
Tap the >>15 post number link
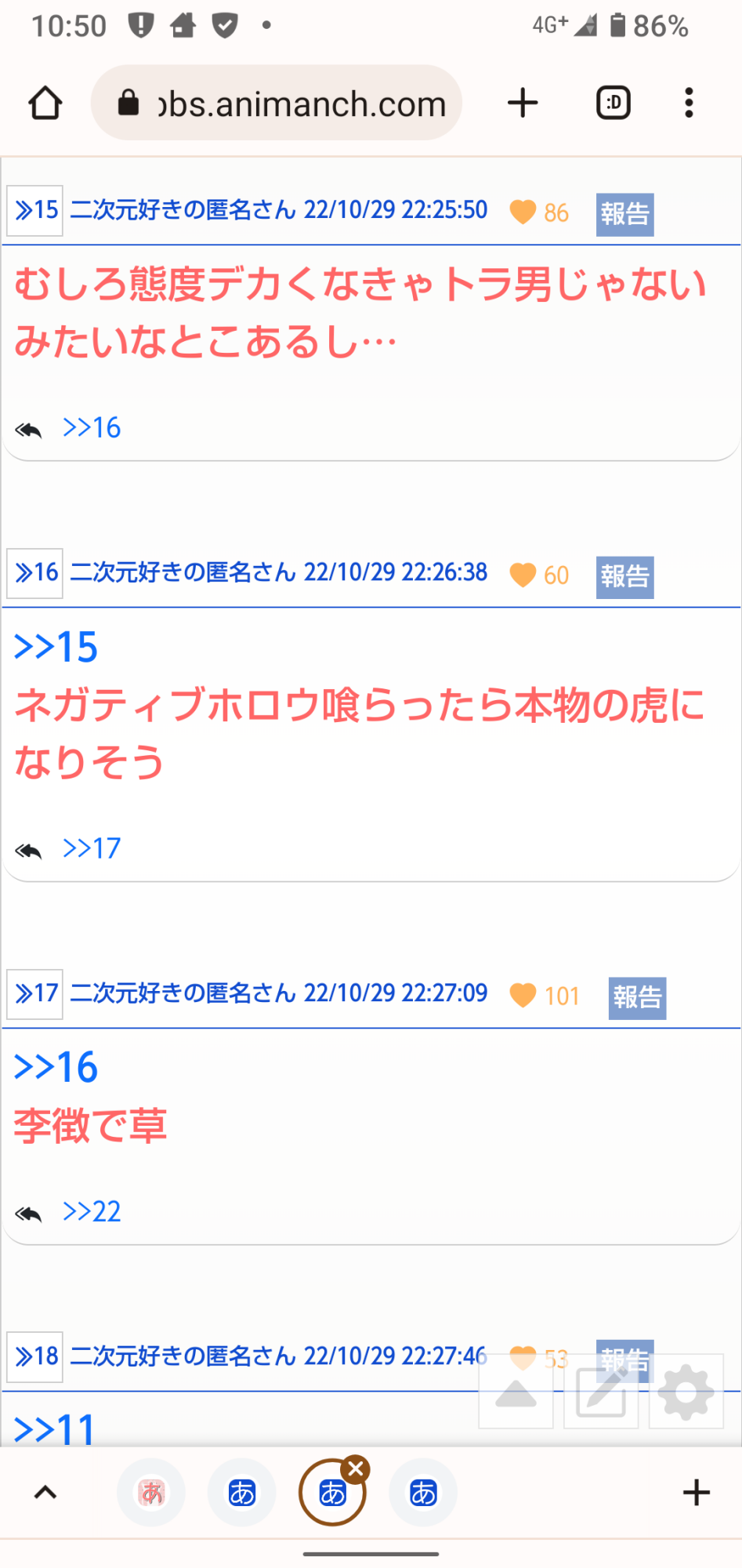35,210
